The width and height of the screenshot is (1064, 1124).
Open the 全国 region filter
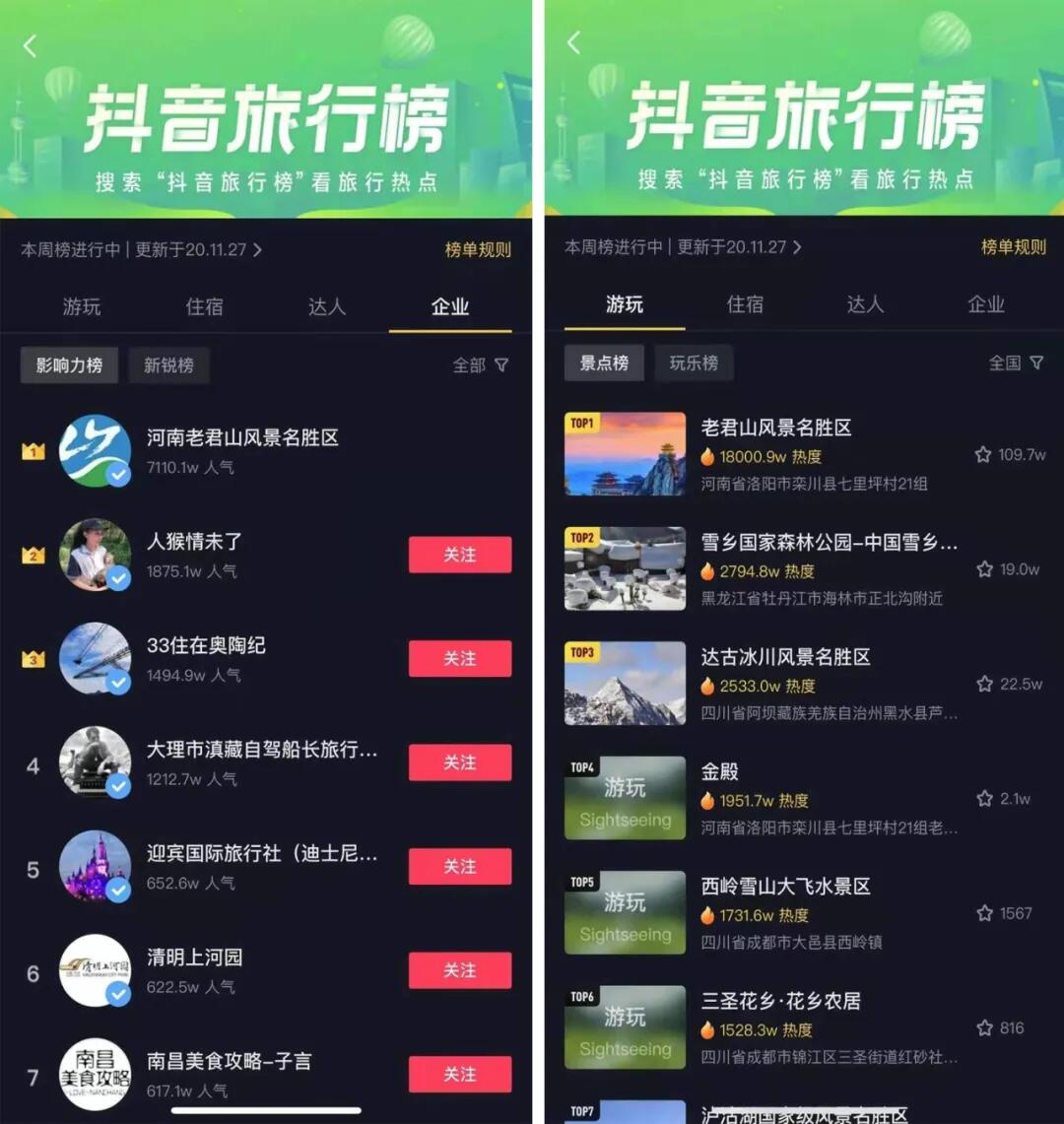click(x=1015, y=364)
